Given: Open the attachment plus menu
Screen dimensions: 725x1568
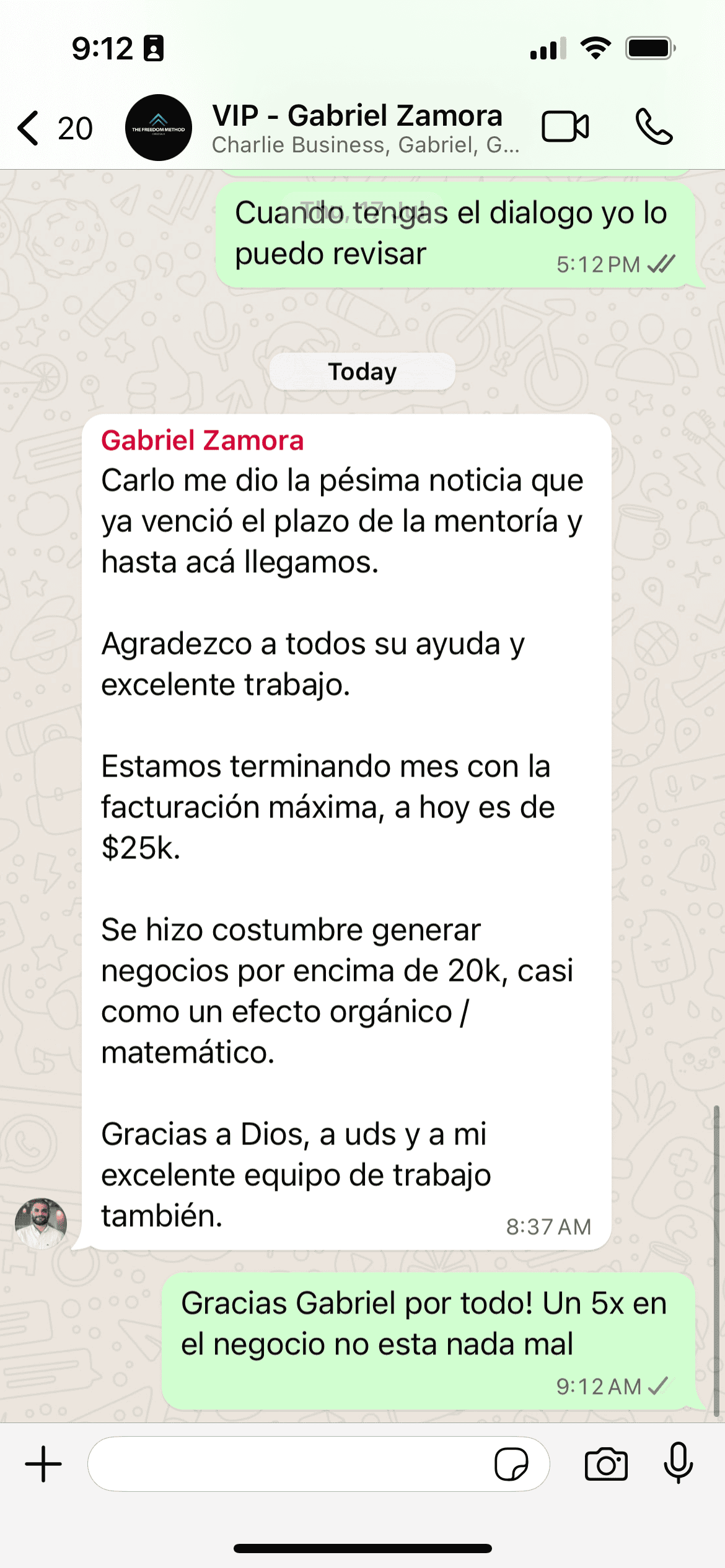Looking at the screenshot, I should [43, 1464].
